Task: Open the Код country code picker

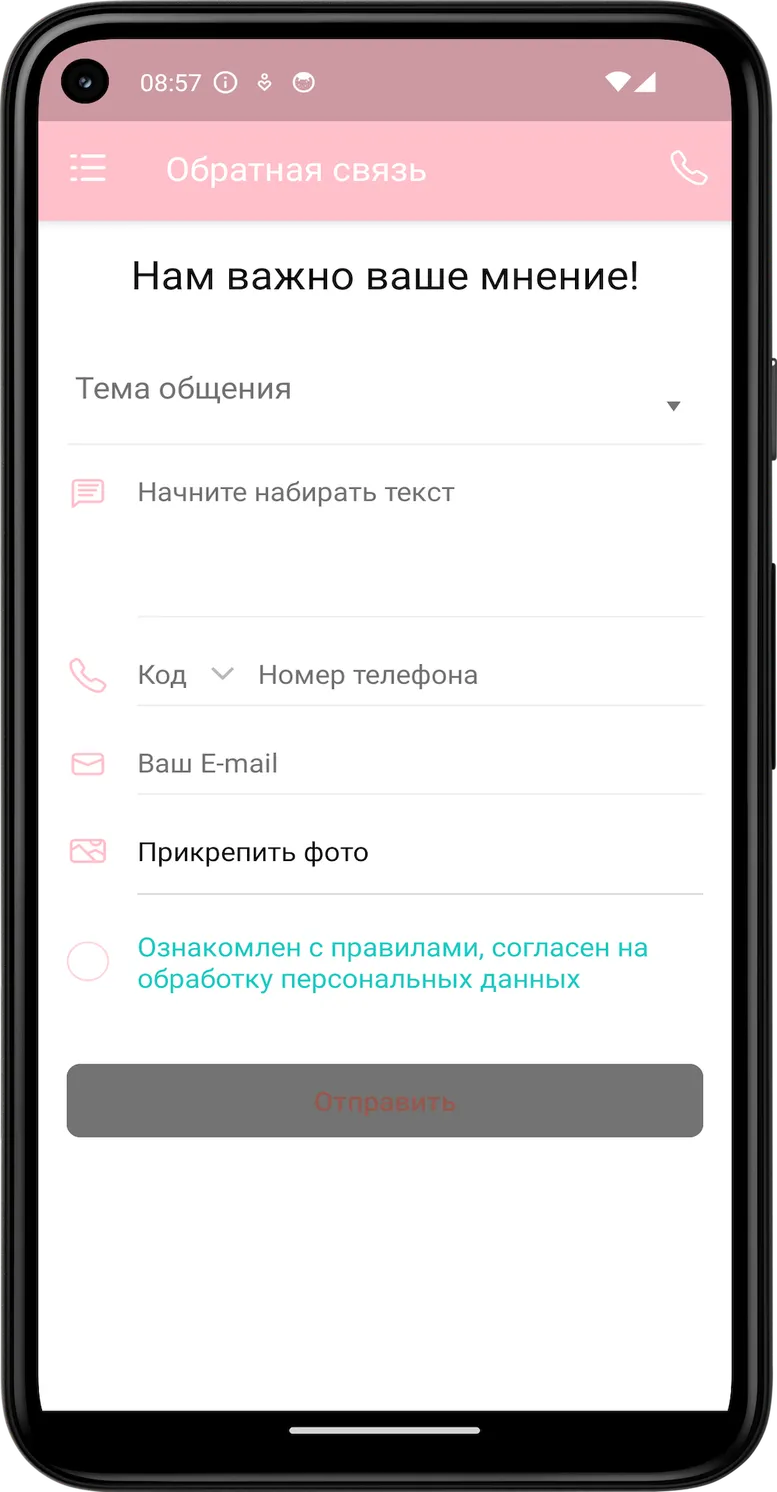Action: [x=186, y=675]
